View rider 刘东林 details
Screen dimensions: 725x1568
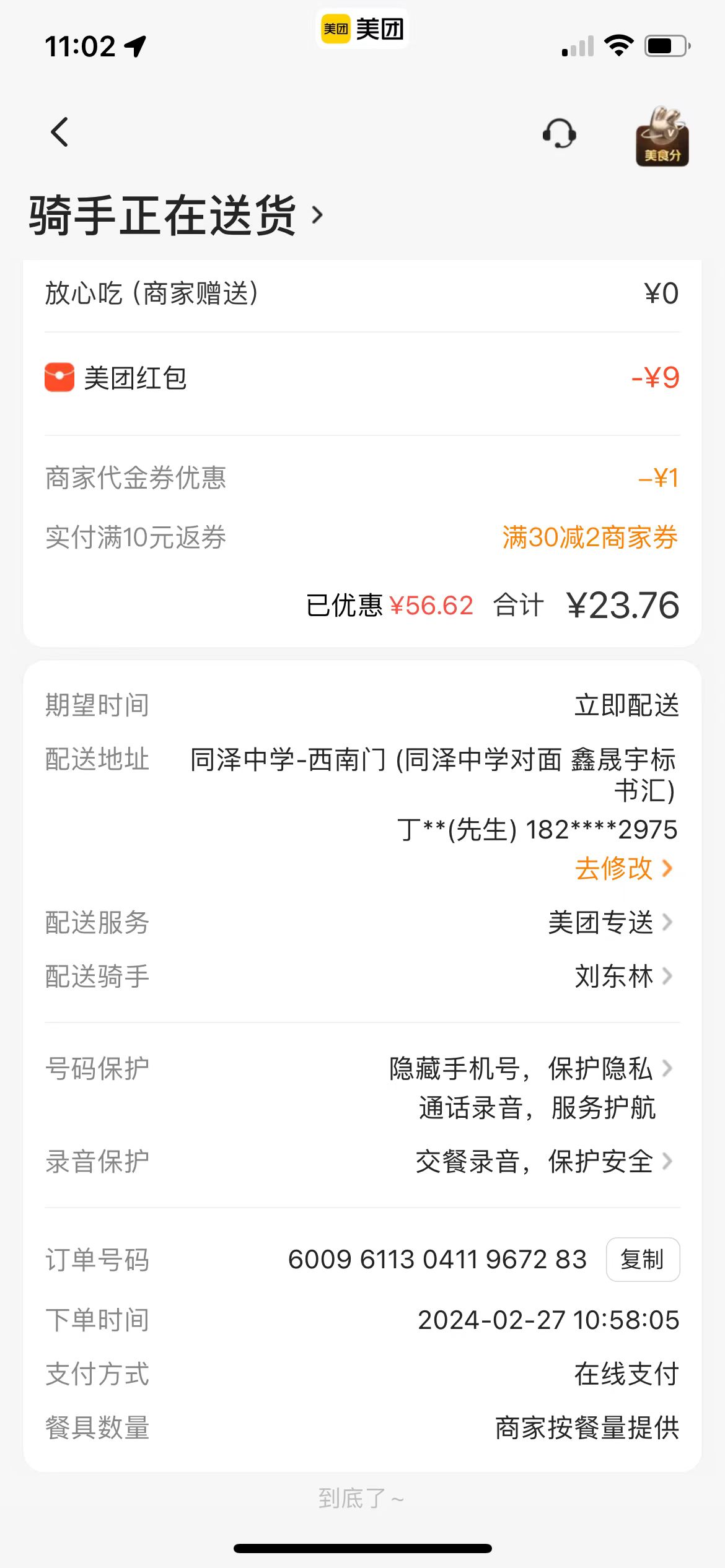623,977
